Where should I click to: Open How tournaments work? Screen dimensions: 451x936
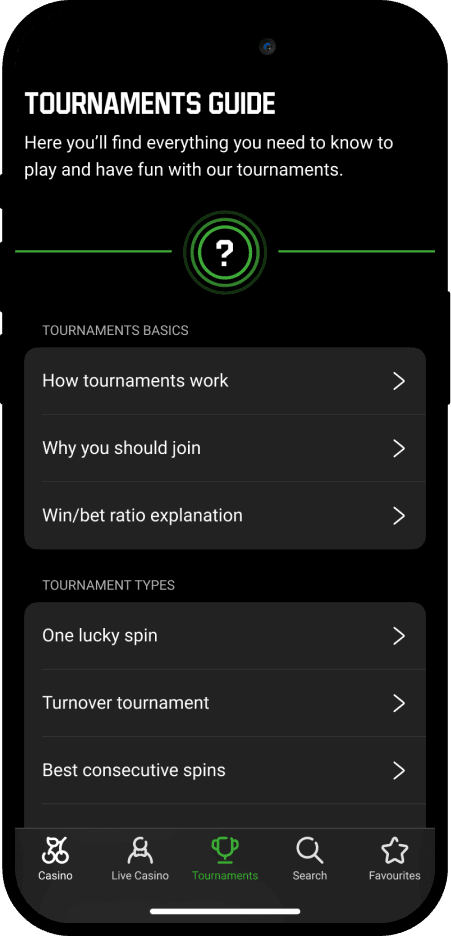tap(225, 381)
